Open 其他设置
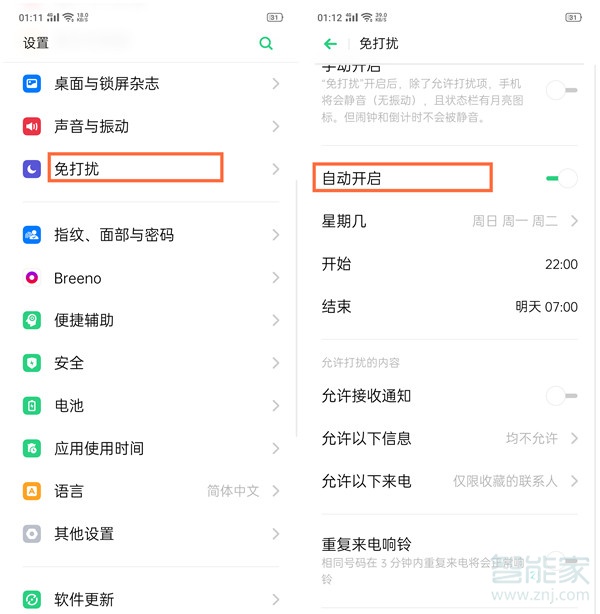Screen dimensions: 600x614 click(x=150, y=534)
